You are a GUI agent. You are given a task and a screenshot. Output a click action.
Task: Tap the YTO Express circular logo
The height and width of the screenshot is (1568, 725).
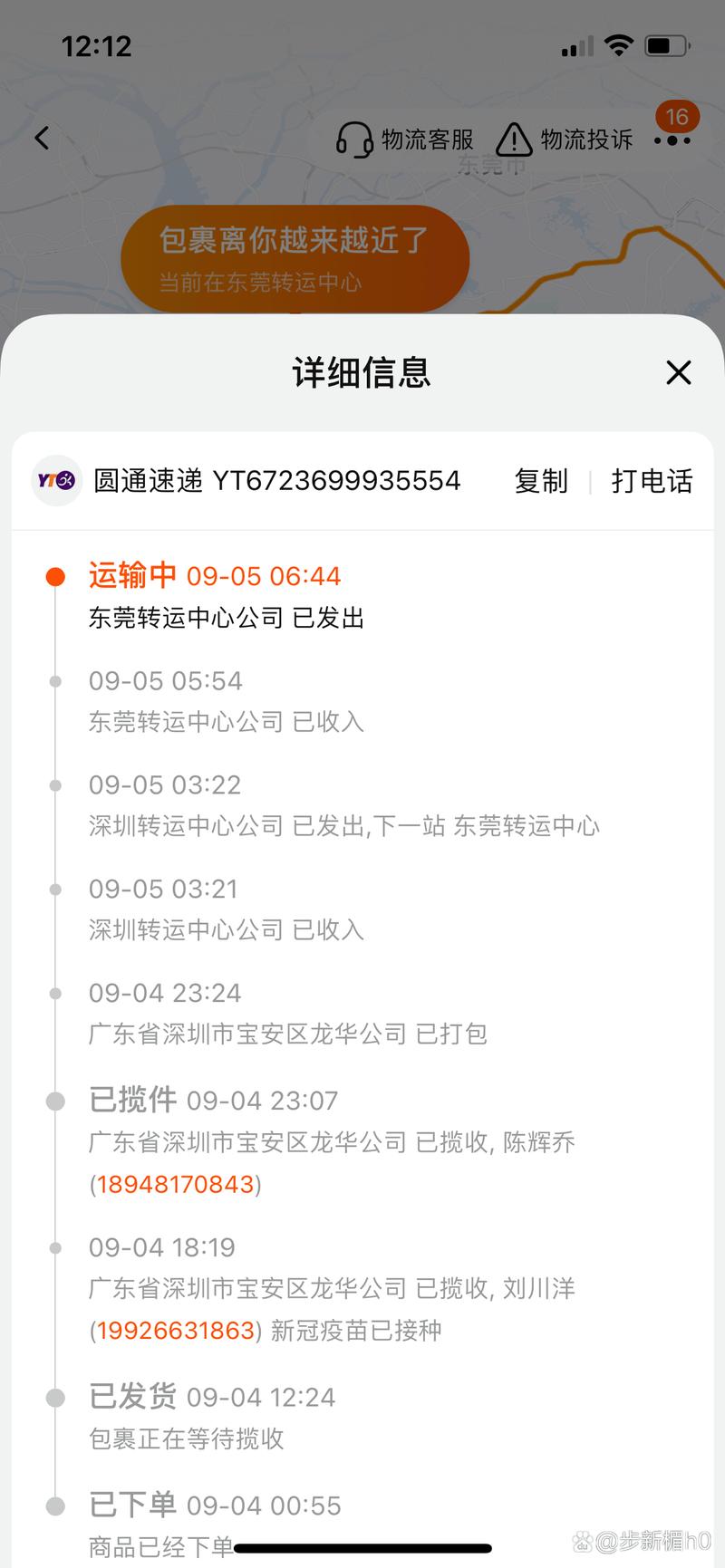(x=56, y=480)
